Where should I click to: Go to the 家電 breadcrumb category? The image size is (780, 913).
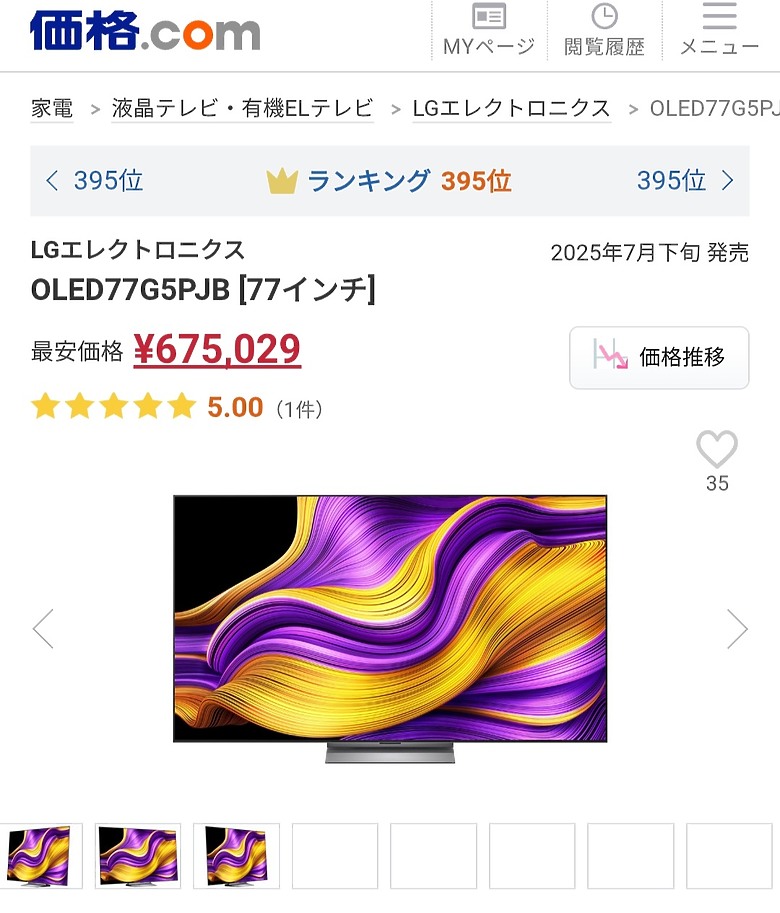coord(52,108)
